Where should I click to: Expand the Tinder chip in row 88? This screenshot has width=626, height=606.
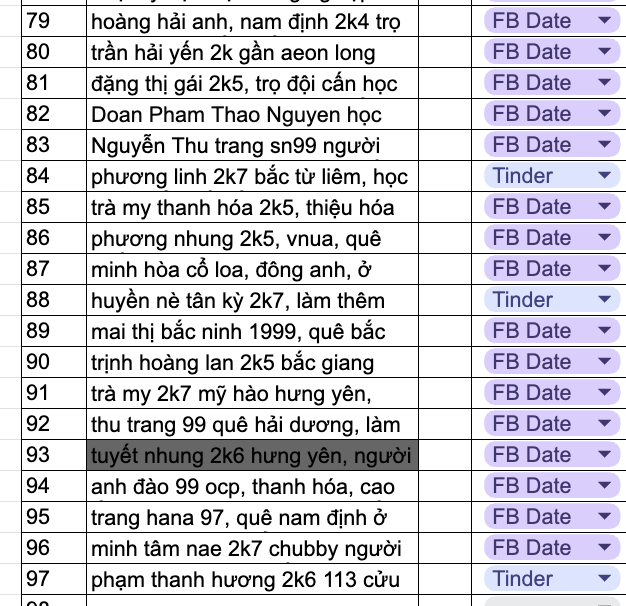coord(552,300)
